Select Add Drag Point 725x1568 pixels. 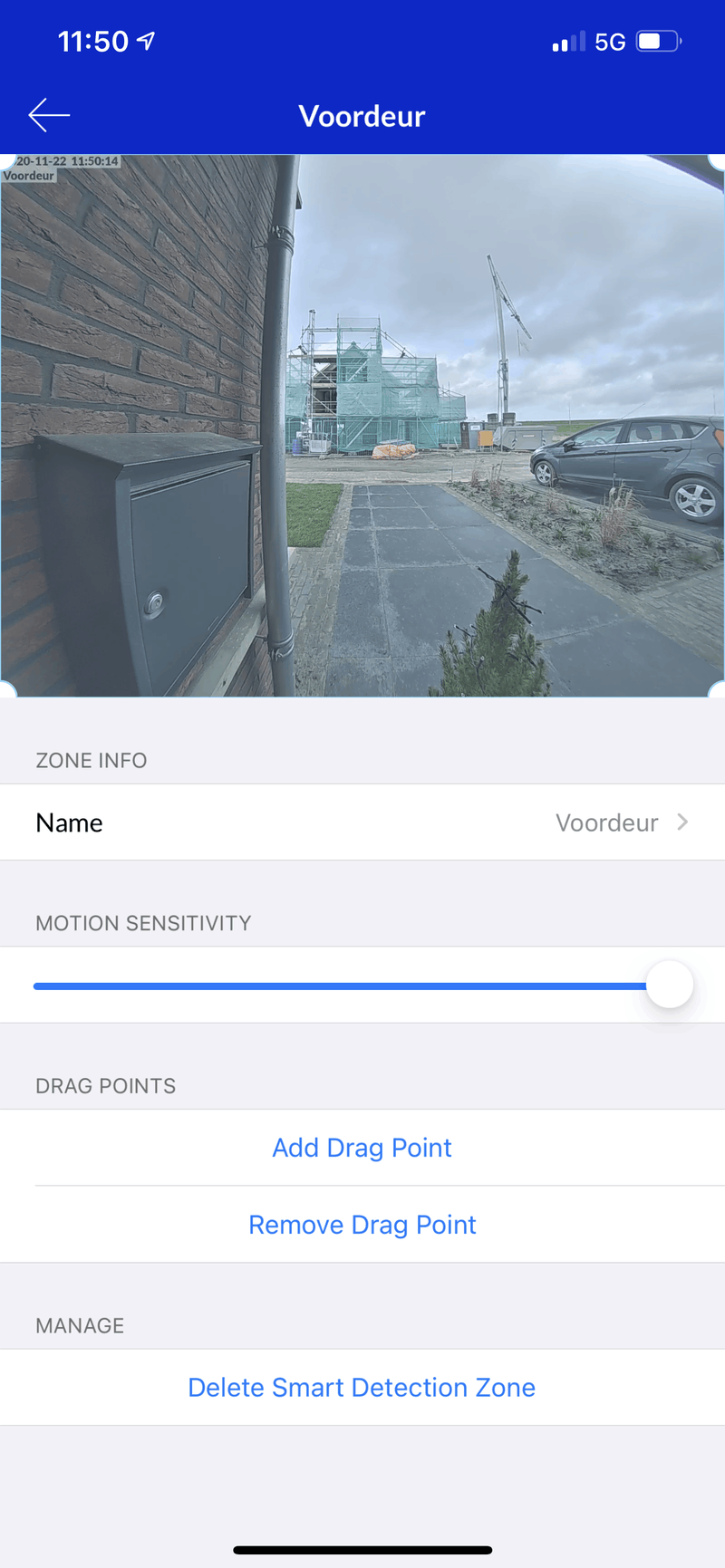coord(362,1148)
